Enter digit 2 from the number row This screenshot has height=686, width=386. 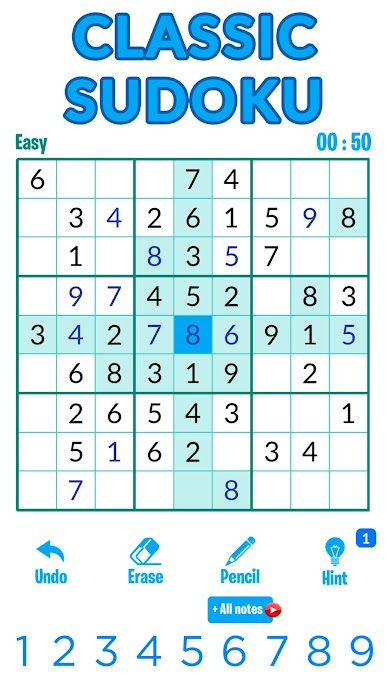pyautogui.click(x=64, y=651)
